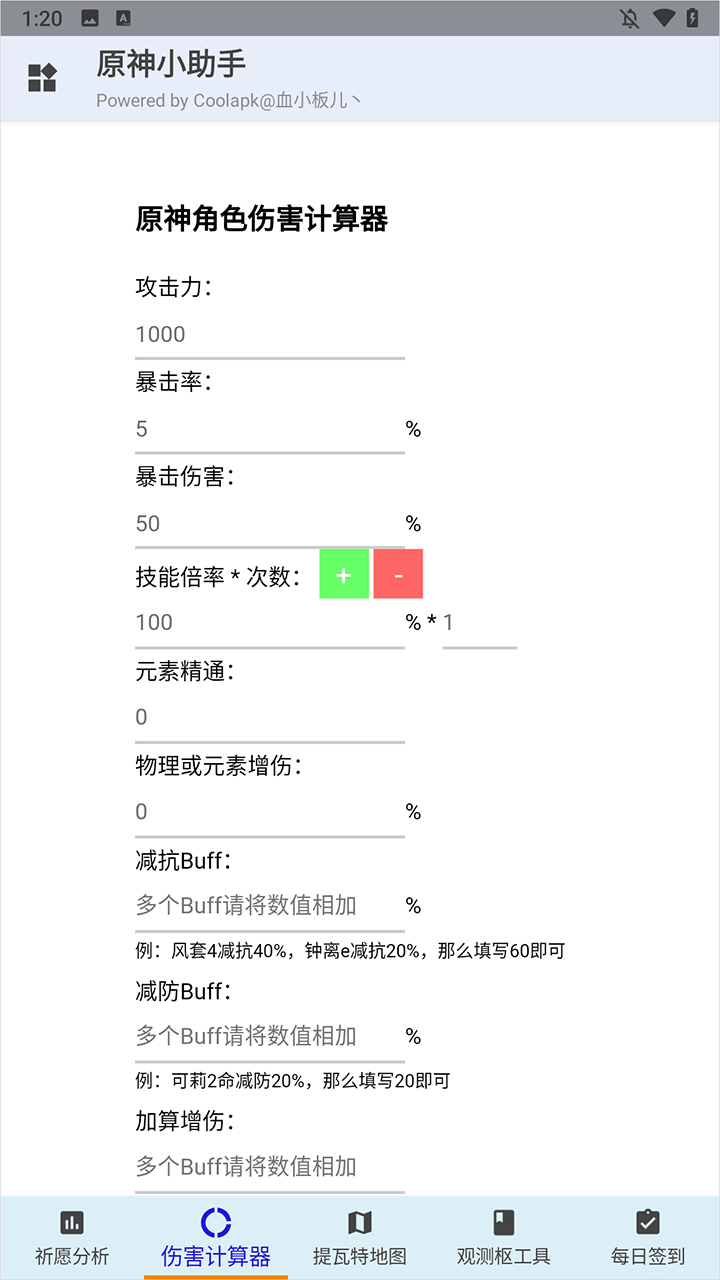Screen dimensions: 720x1280
Task: Select the 减抗Buff input field
Action: click(269, 906)
